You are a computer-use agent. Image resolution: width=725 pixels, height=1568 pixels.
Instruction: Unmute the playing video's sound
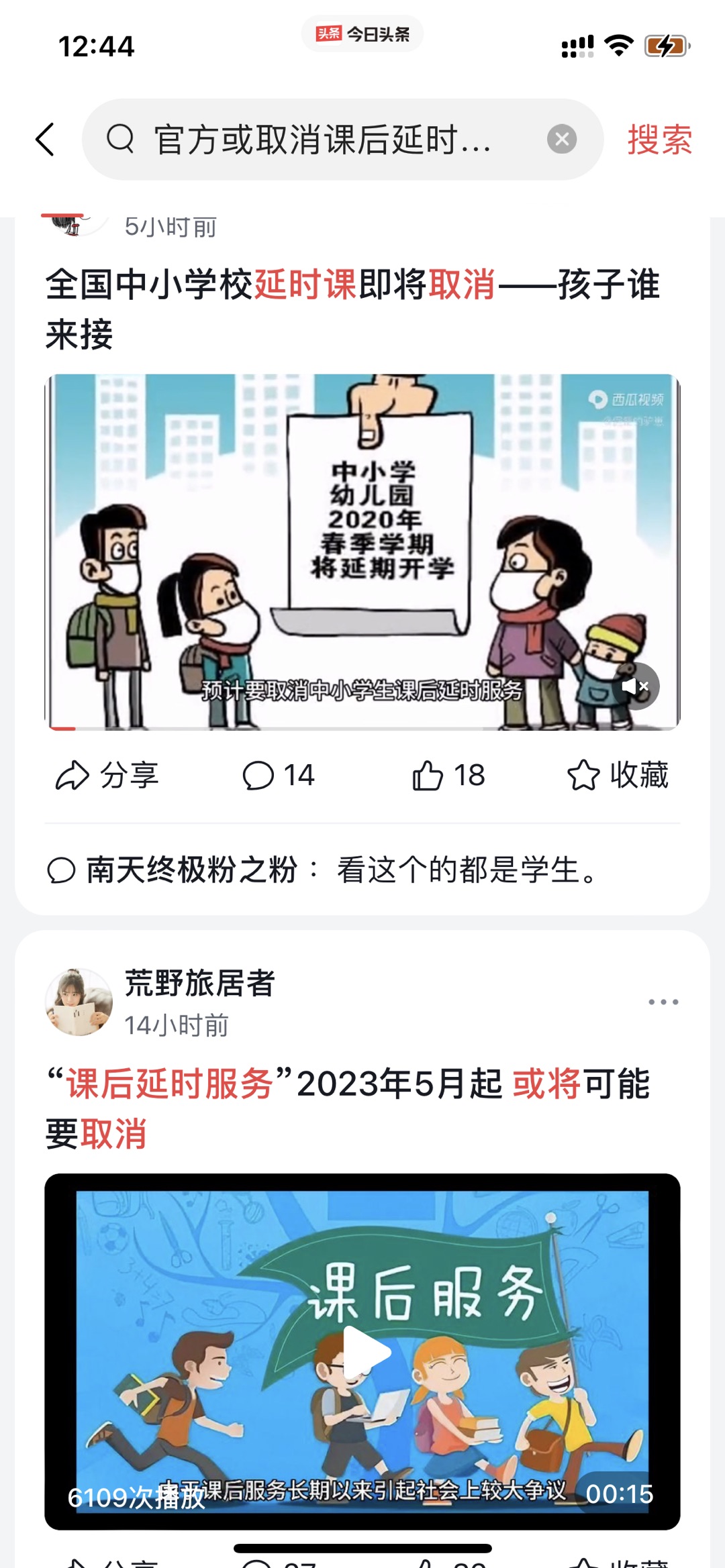click(635, 686)
